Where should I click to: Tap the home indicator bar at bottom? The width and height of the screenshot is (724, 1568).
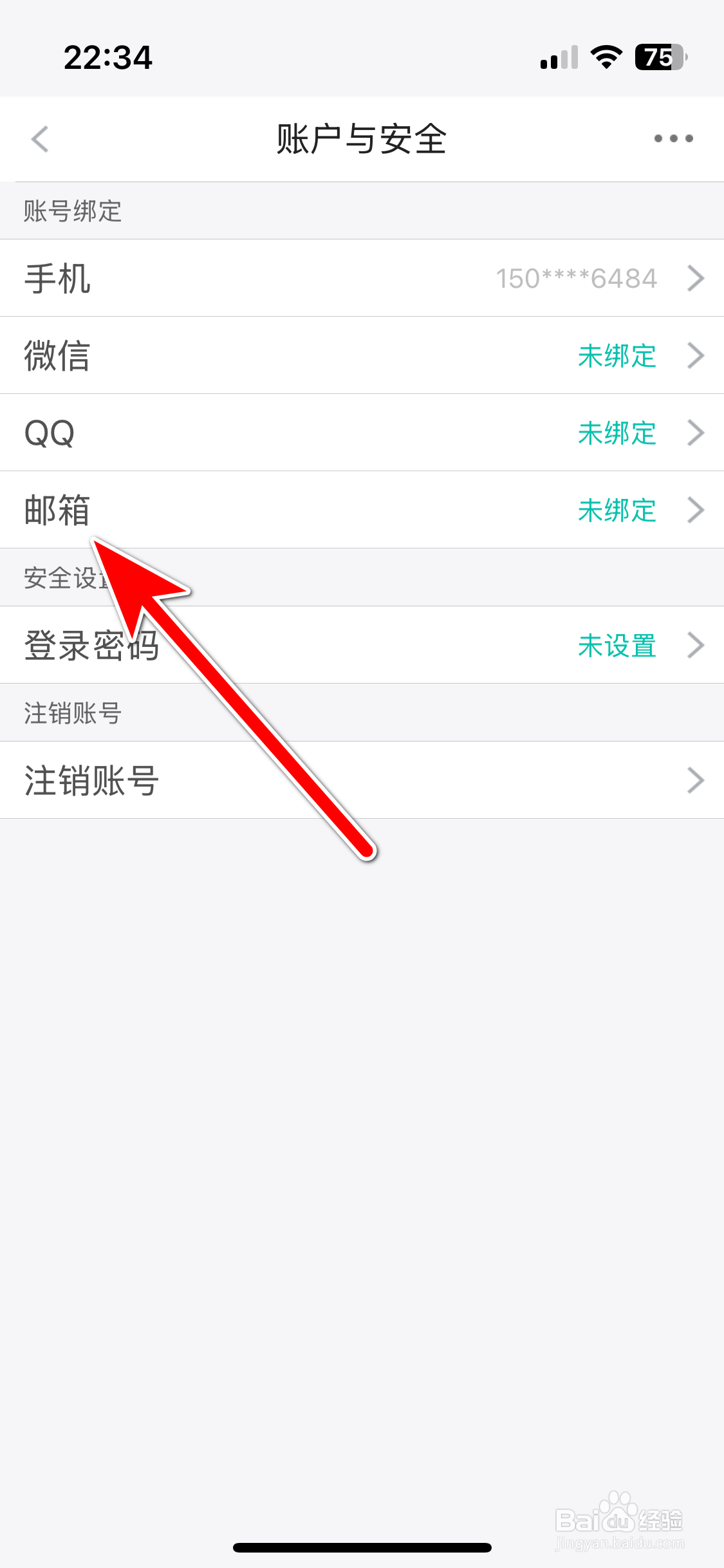pos(362,1548)
